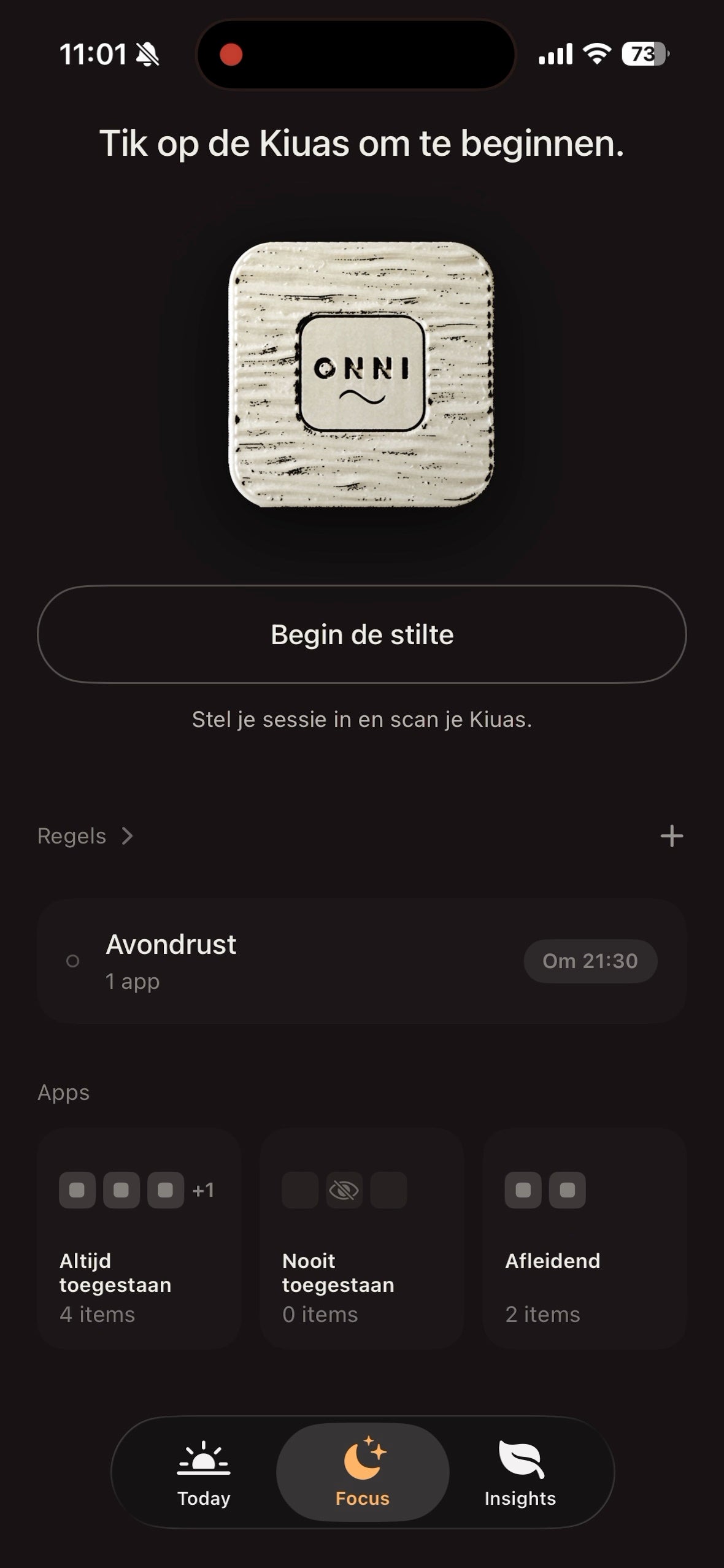Open the Avondrust rule
Viewport: 724px width, 1568px height.
(x=362, y=961)
